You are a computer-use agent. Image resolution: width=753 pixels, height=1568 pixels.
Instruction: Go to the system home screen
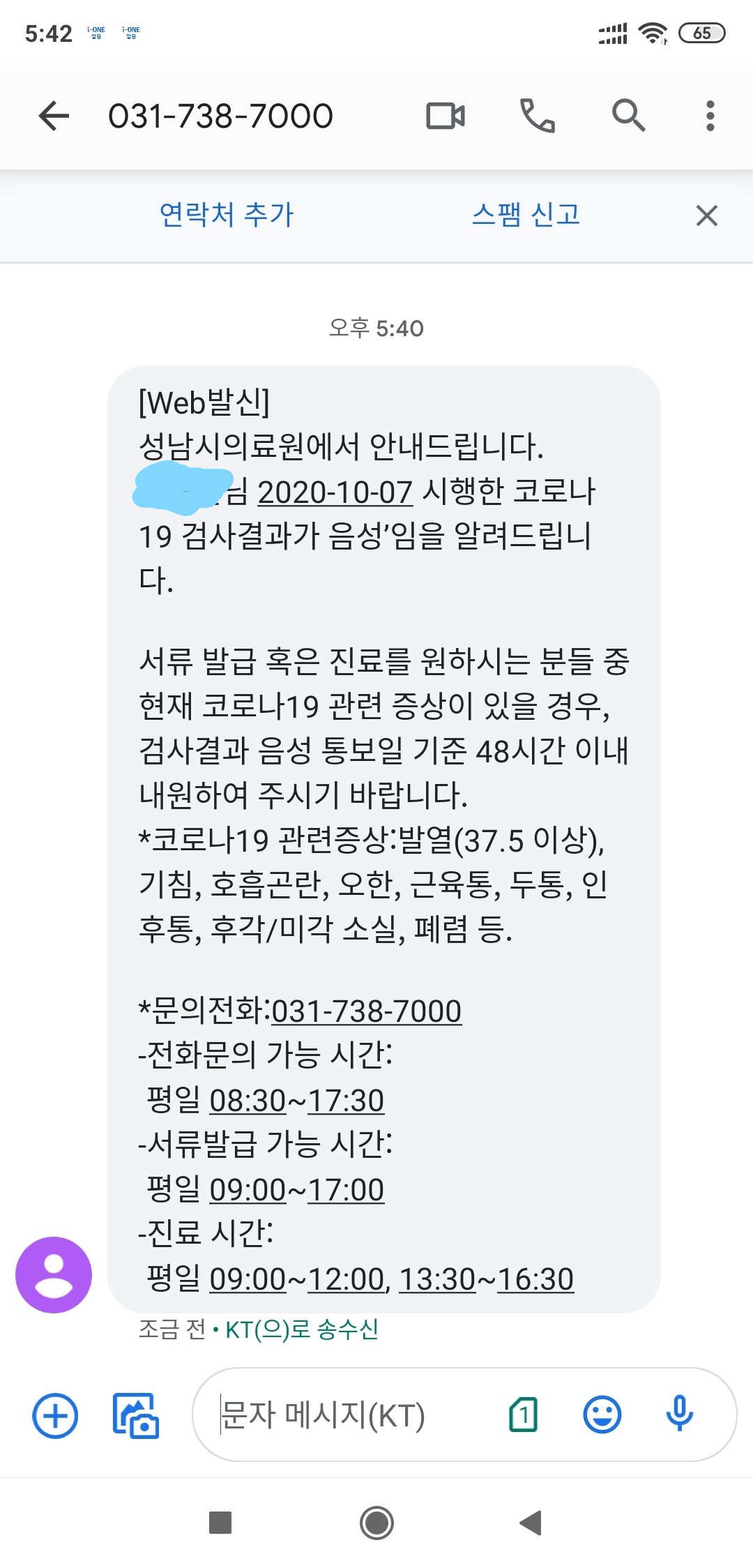point(376,1523)
